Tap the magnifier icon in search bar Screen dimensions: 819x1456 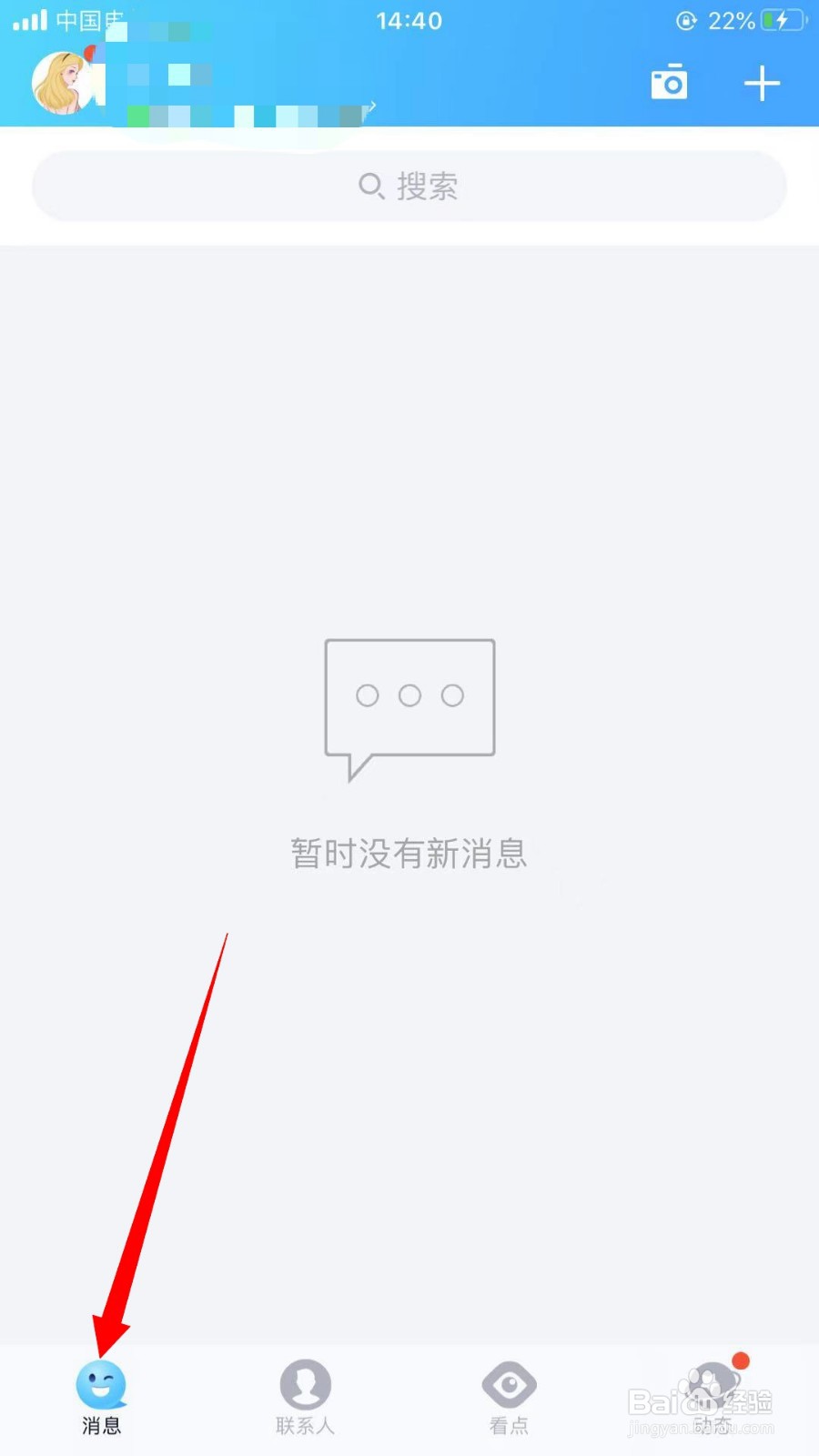[371, 186]
